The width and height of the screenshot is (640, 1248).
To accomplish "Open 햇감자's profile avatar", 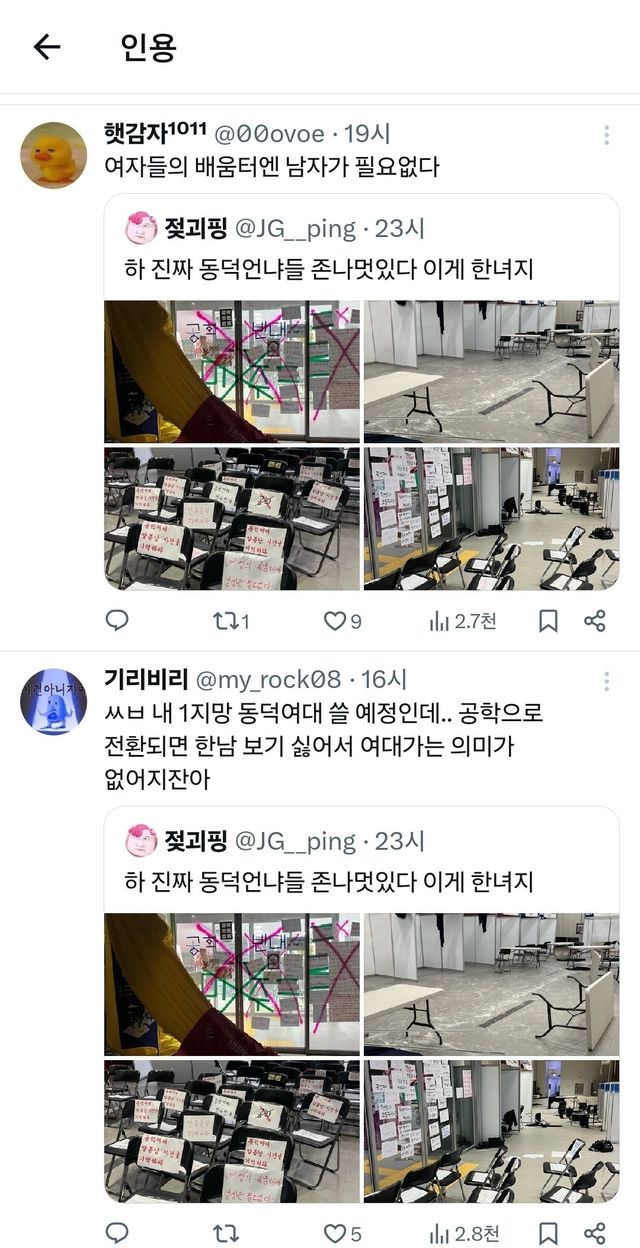I will coord(53,155).
